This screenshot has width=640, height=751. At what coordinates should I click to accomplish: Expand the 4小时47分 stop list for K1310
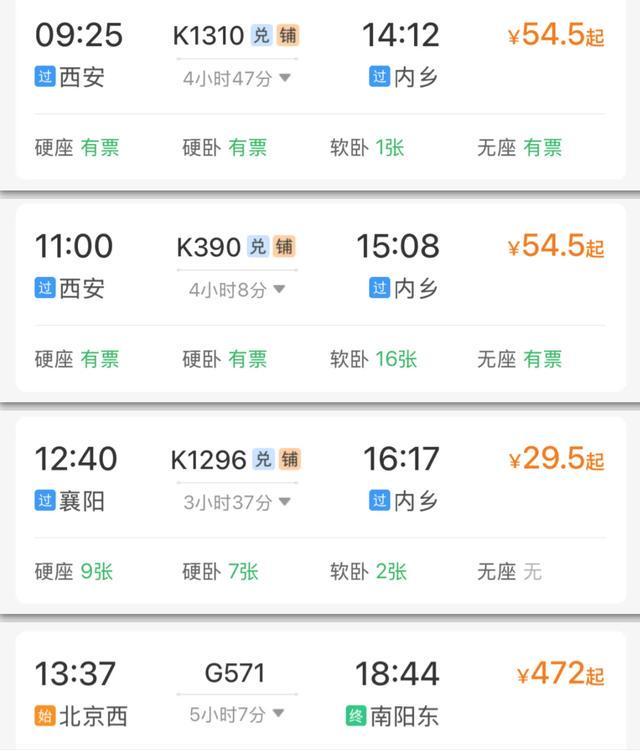(237, 78)
